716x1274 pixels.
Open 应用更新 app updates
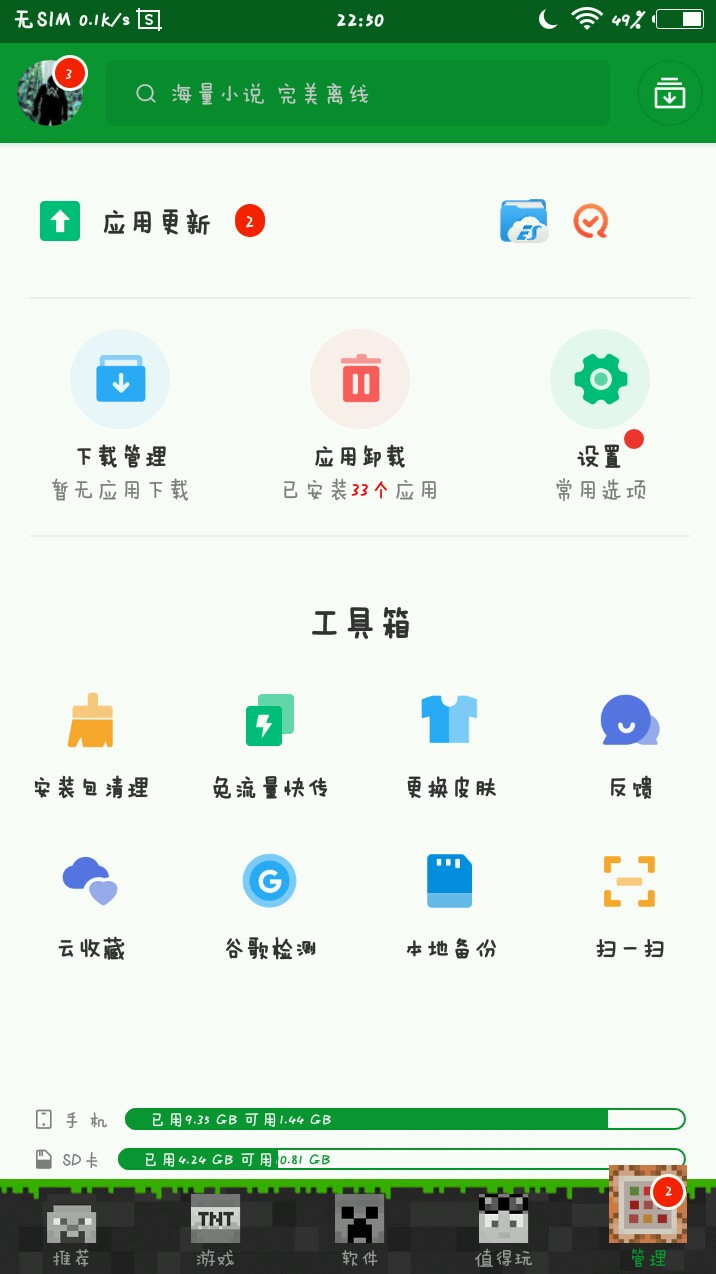[155, 221]
